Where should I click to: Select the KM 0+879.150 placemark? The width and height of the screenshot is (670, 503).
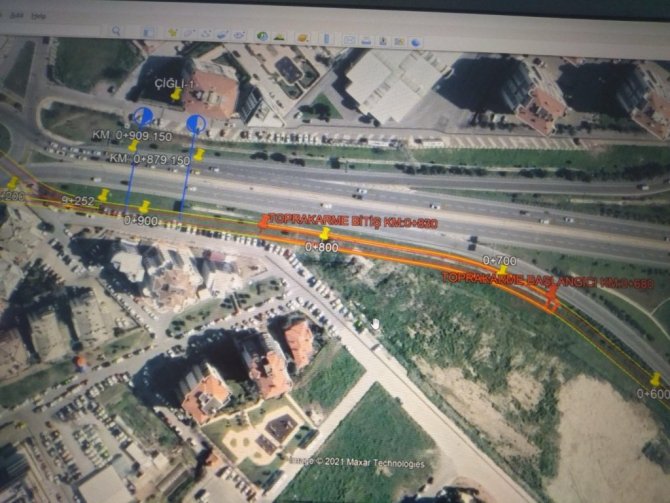(x=199, y=155)
